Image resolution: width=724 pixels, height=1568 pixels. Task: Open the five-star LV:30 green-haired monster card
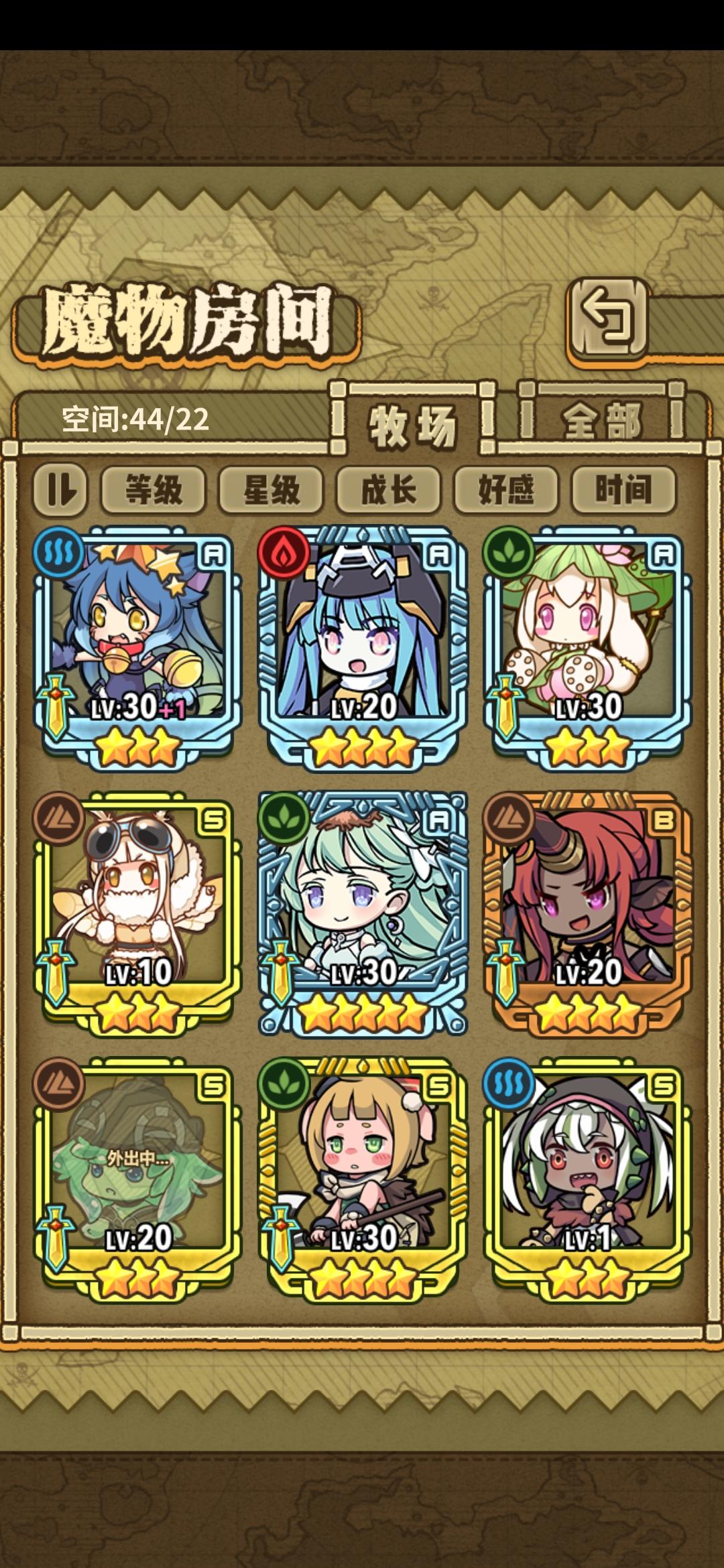click(x=362, y=911)
